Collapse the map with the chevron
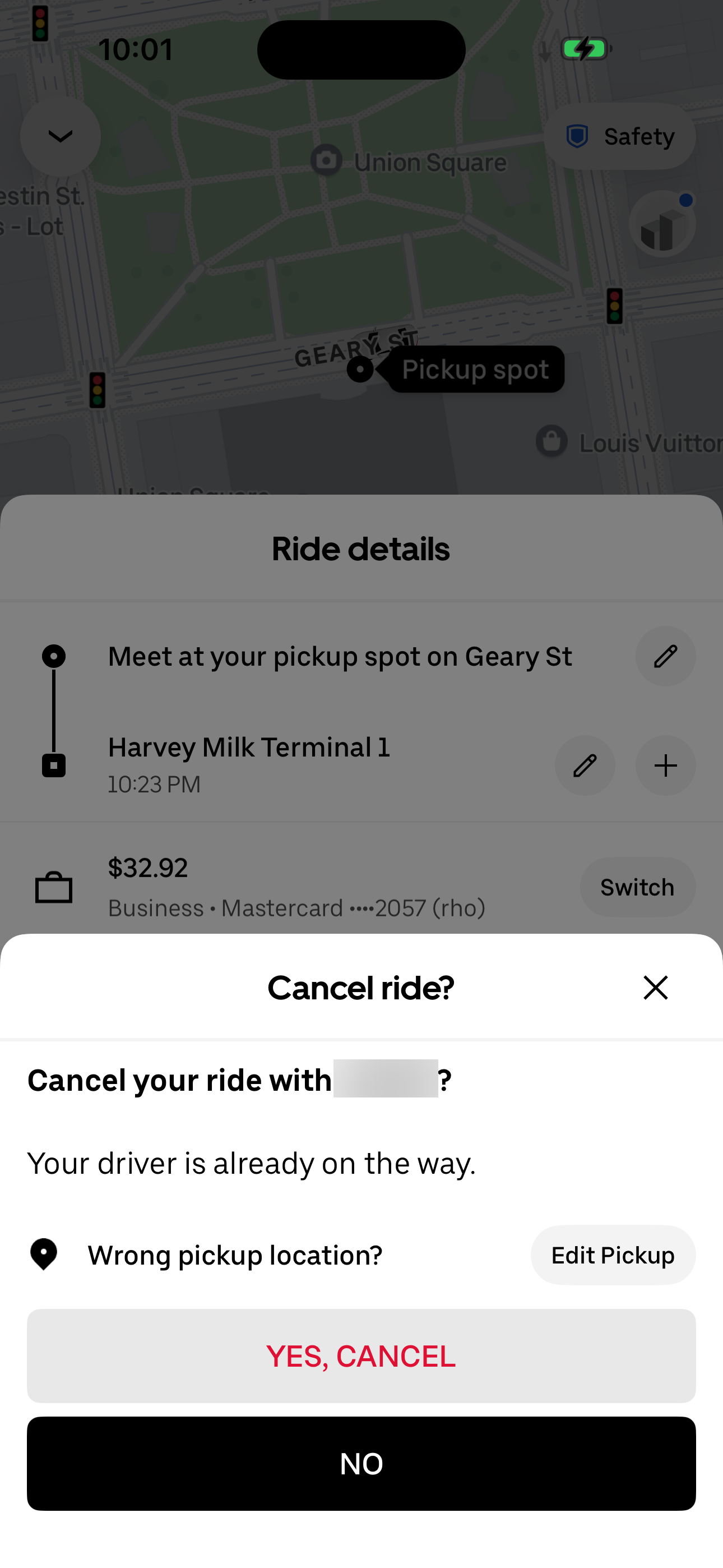The width and height of the screenshot is (723, 1568). click(x=61, y=136)
